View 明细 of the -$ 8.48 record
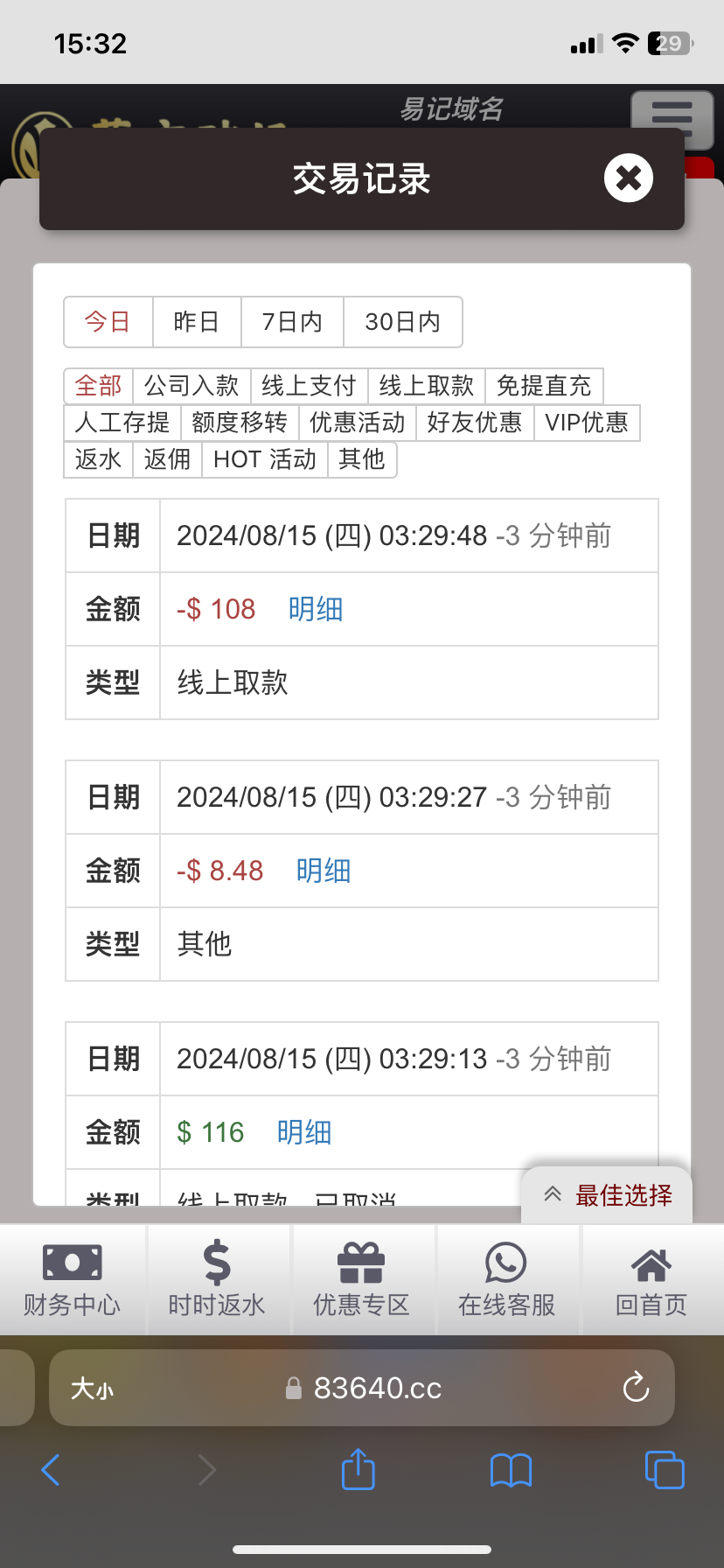Image resolution: width=724 pixels, height=1568 pixels. tap(324, 871)
